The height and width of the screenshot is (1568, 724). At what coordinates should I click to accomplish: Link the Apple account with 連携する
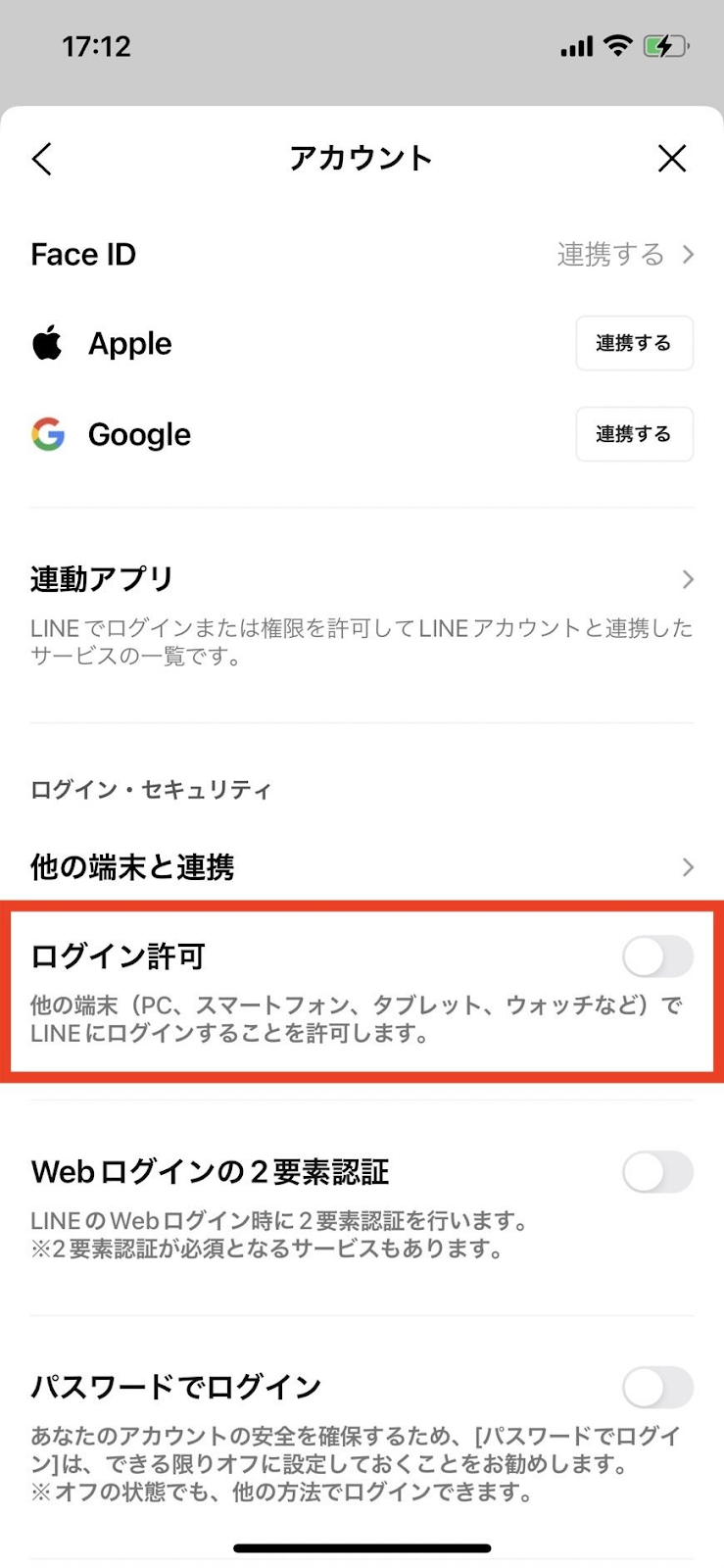coord(634,343)
